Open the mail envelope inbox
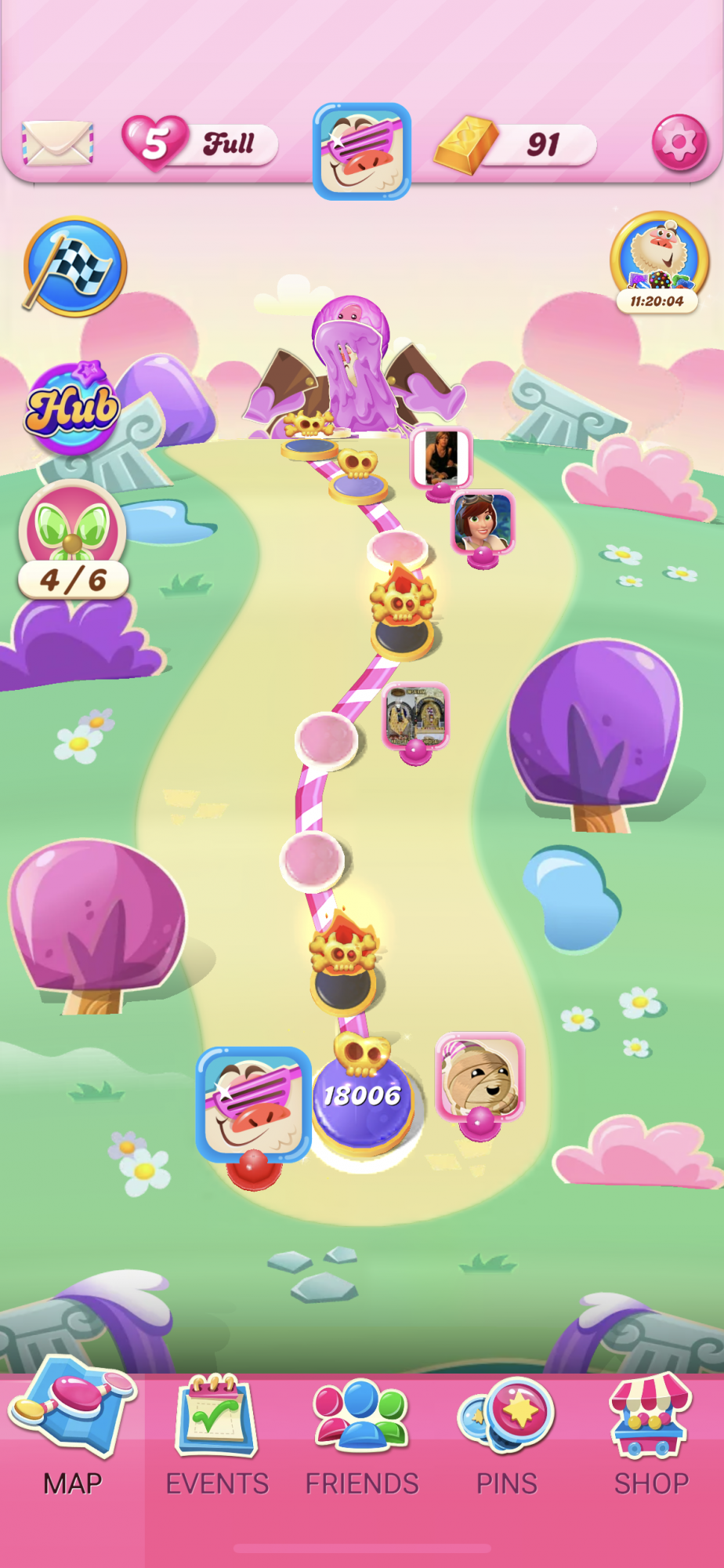 coord(57,143)
